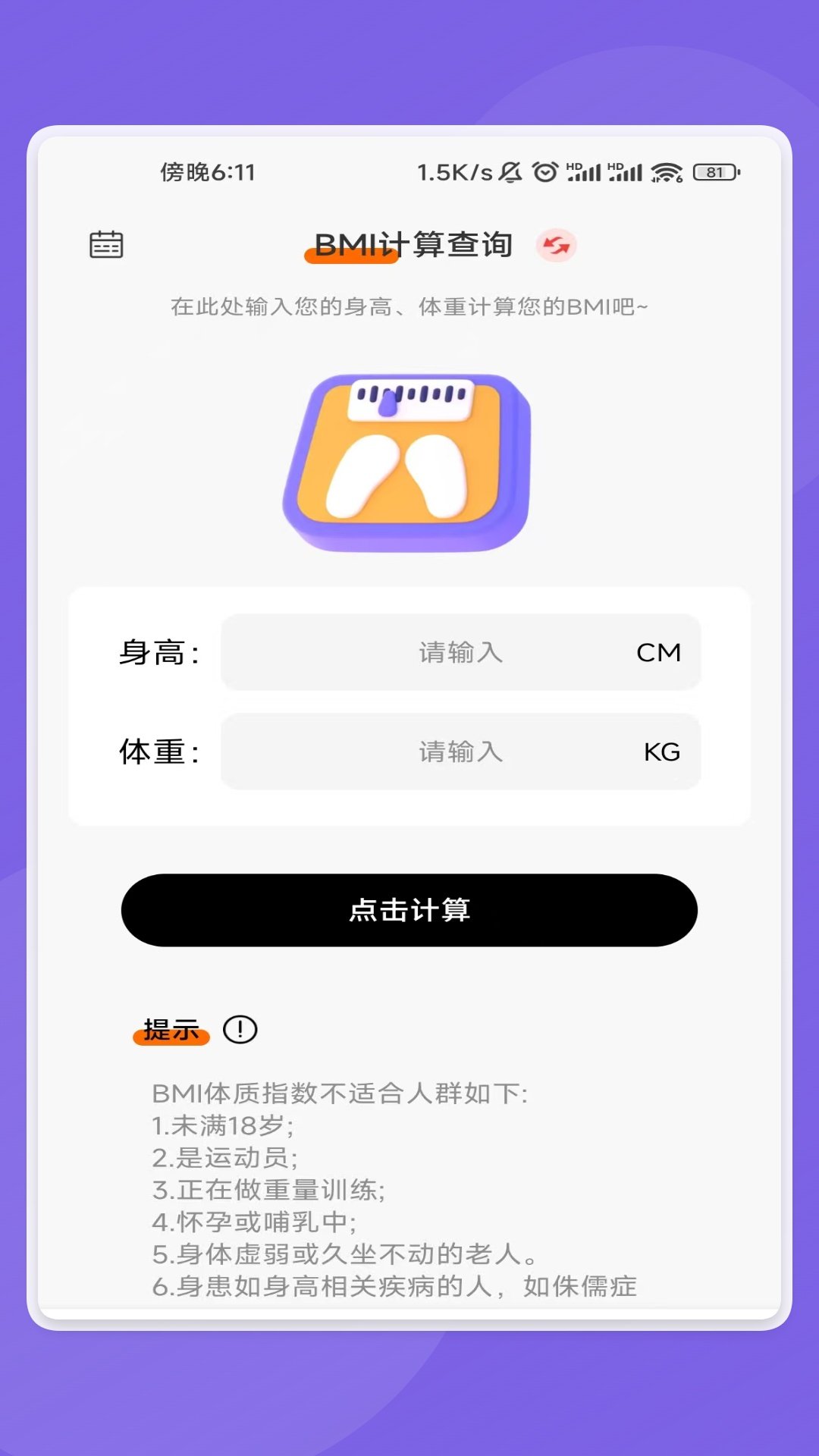The width and height of the screenshot is (819, 1456).
Task: Click the red swap icon beside the title
Action: point(557,245)
